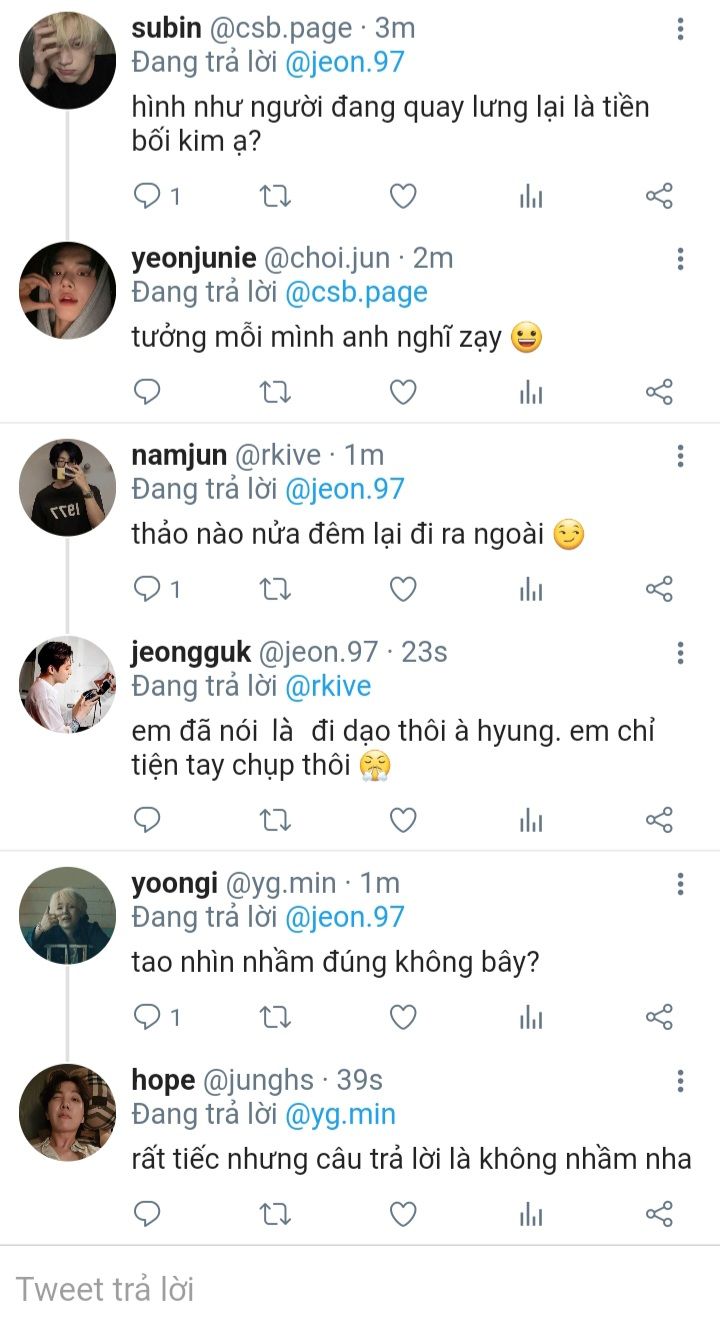This screenshot has height=1334, width=720.
Task: Tap the Tweet trả lời reply field
Action: 360,1289
